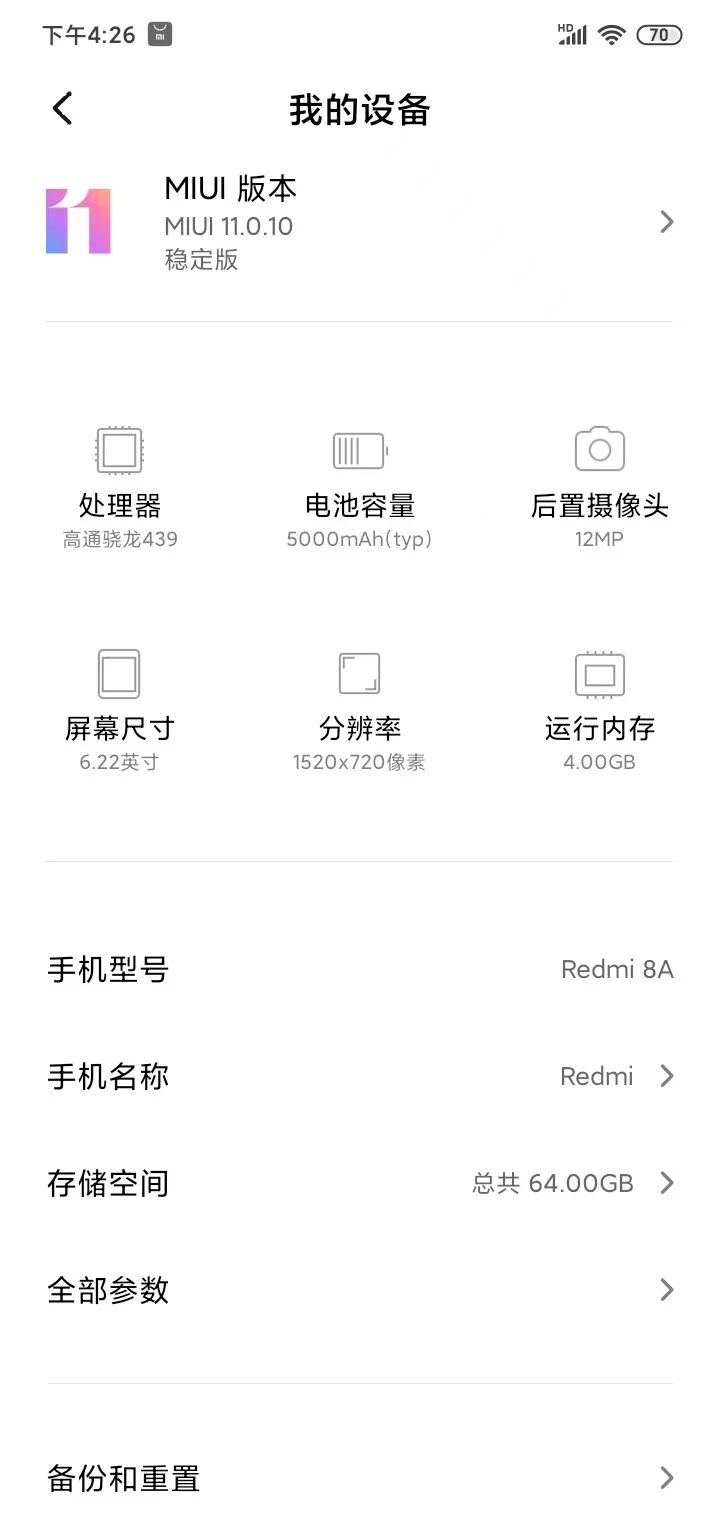View 存储空间 details
The image size is (720, 1520).
[360, 1183]
